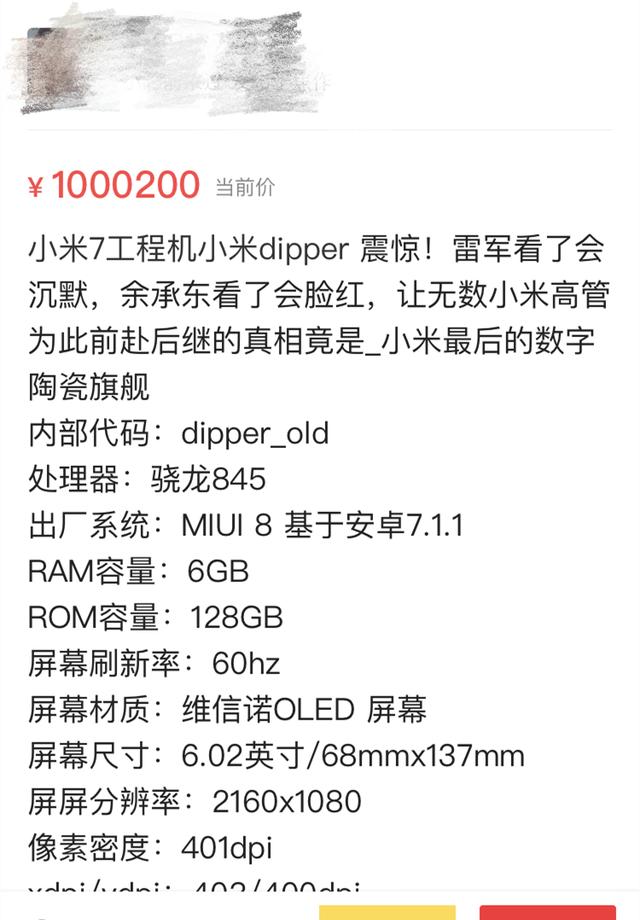
Task: Tap the yellow button at the bottom bar
Action: (x=387, y=912)
